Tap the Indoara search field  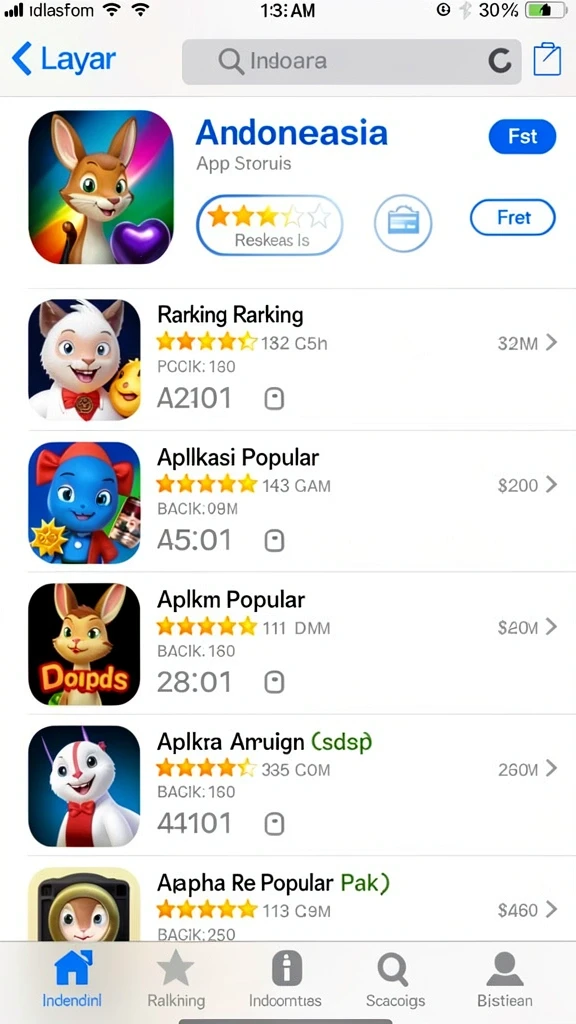tap(351, 61)
